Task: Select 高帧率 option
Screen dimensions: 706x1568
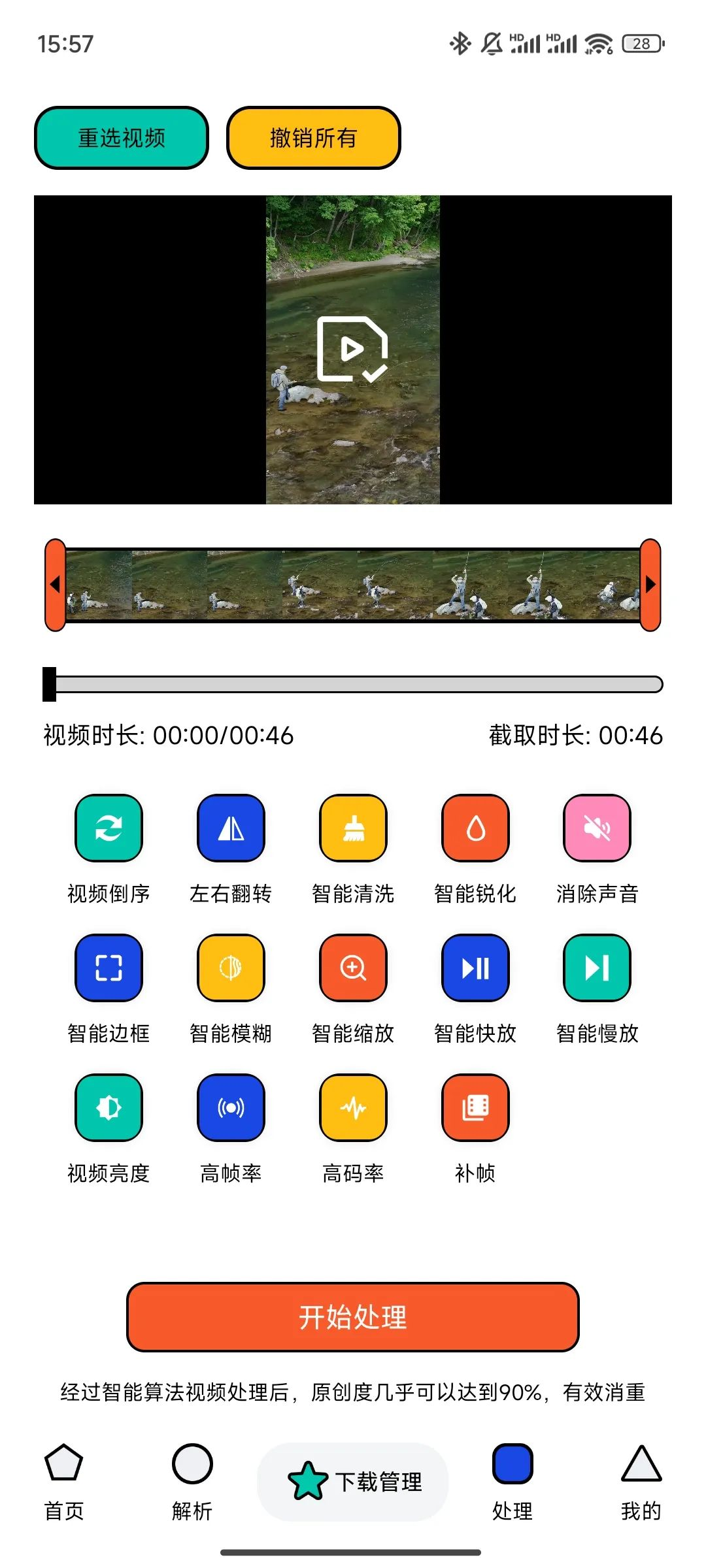Action: (231, 1107)
